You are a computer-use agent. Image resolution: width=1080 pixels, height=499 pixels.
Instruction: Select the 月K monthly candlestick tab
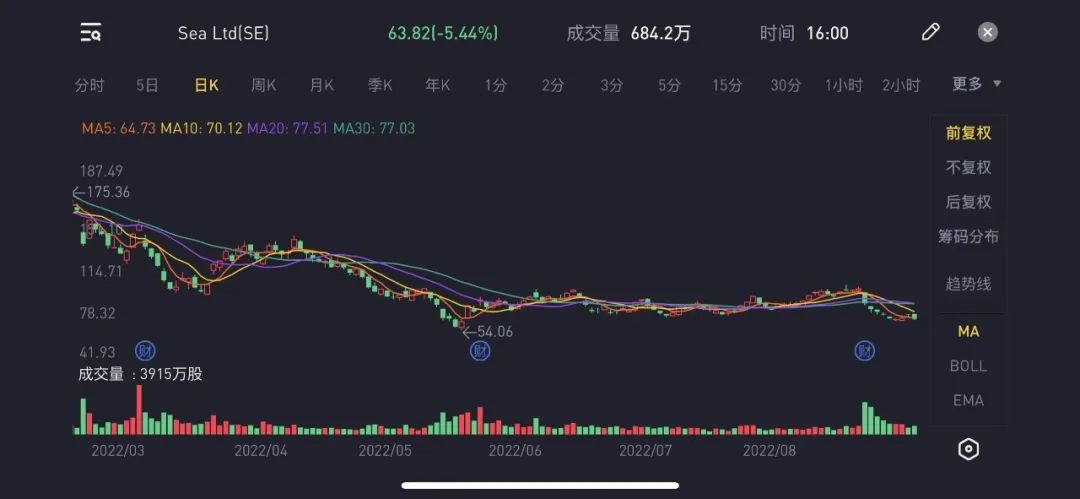tap(322, 85)
